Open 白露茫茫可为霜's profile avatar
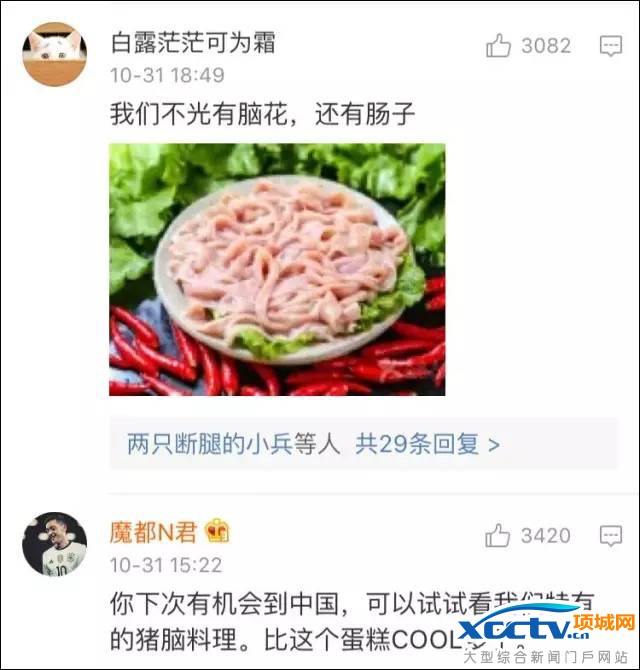Image resolution: width=640 pixels, height=670 pixels. pyautogui.click(x=54, y=55)
